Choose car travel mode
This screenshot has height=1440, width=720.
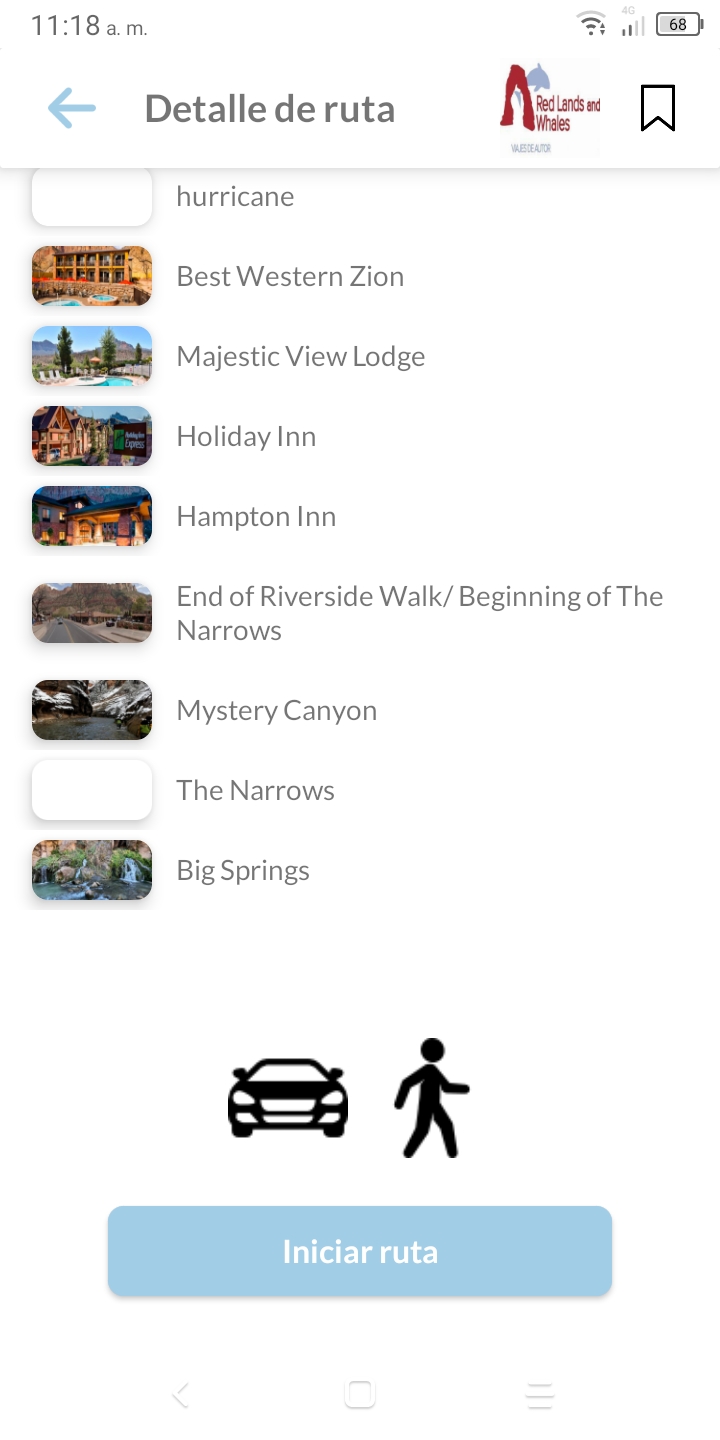pos(288,1098)
